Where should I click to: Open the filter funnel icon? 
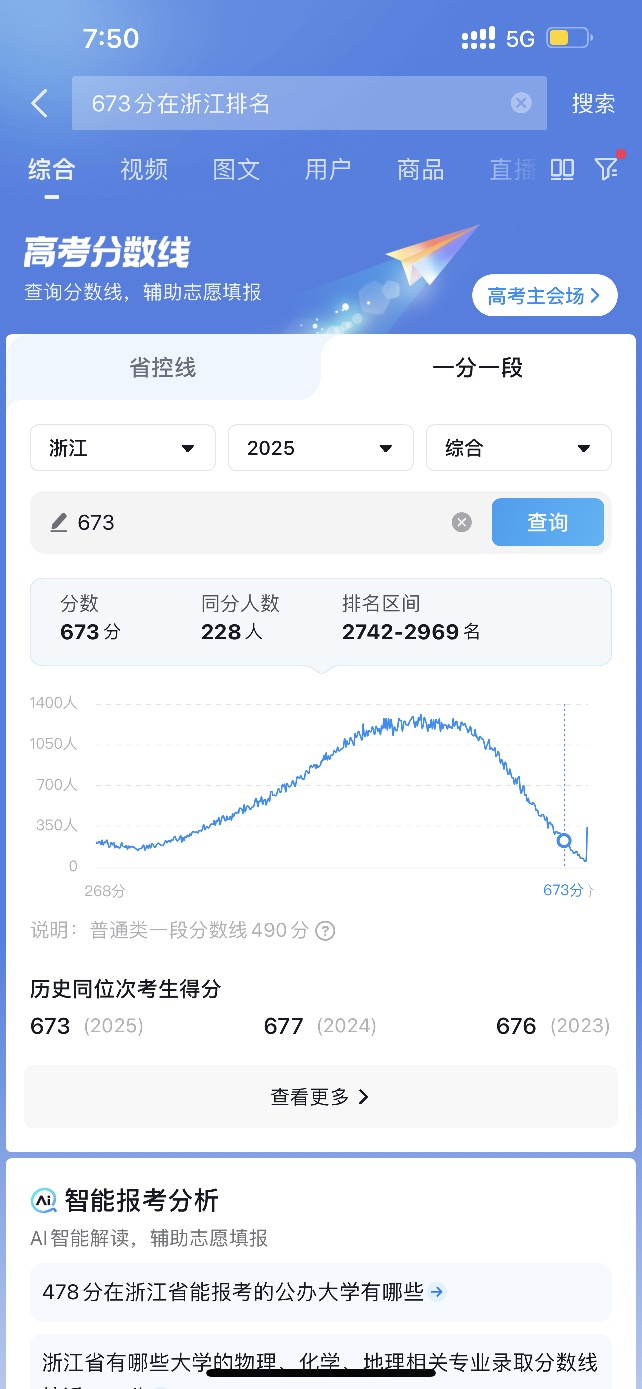click(x=607, y=169)
